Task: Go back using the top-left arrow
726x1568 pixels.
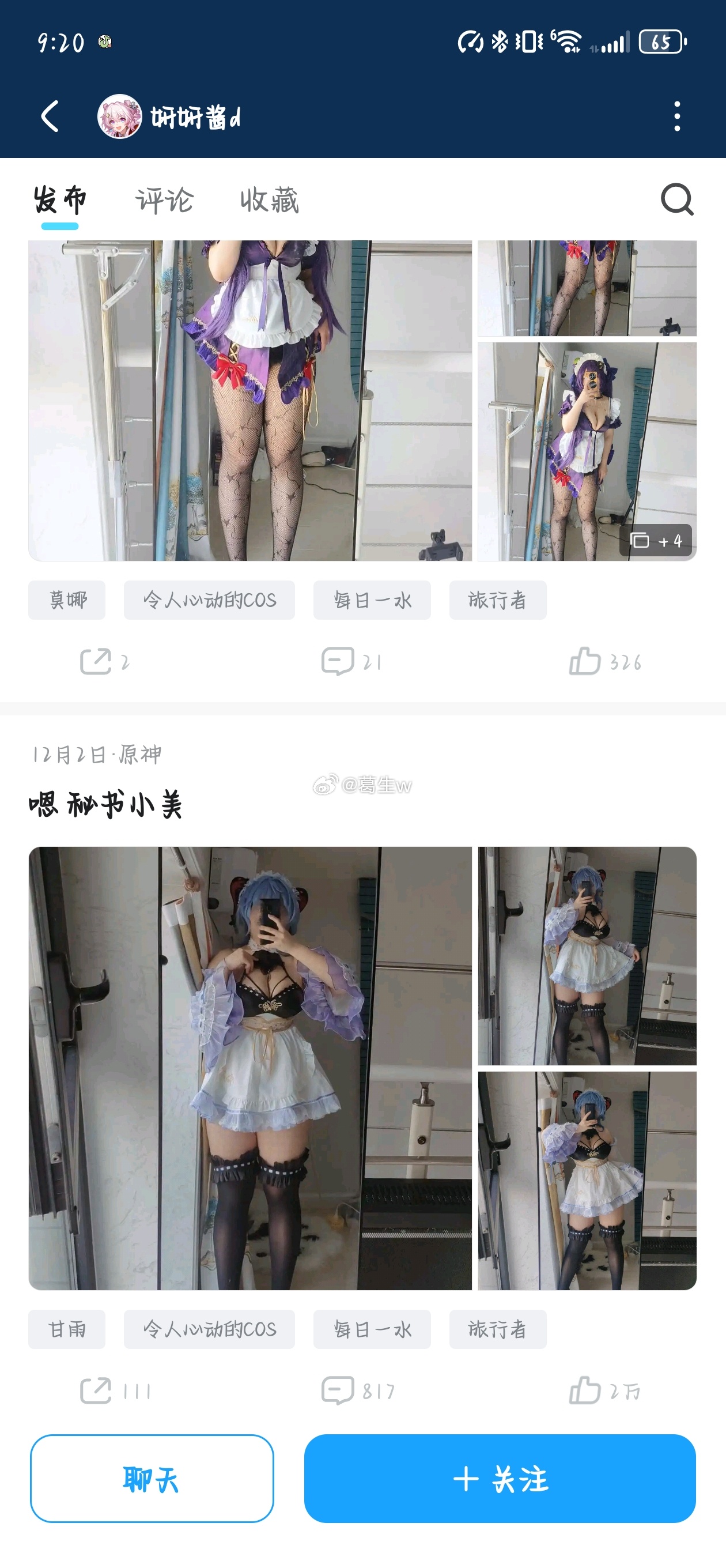Action: 50,116
